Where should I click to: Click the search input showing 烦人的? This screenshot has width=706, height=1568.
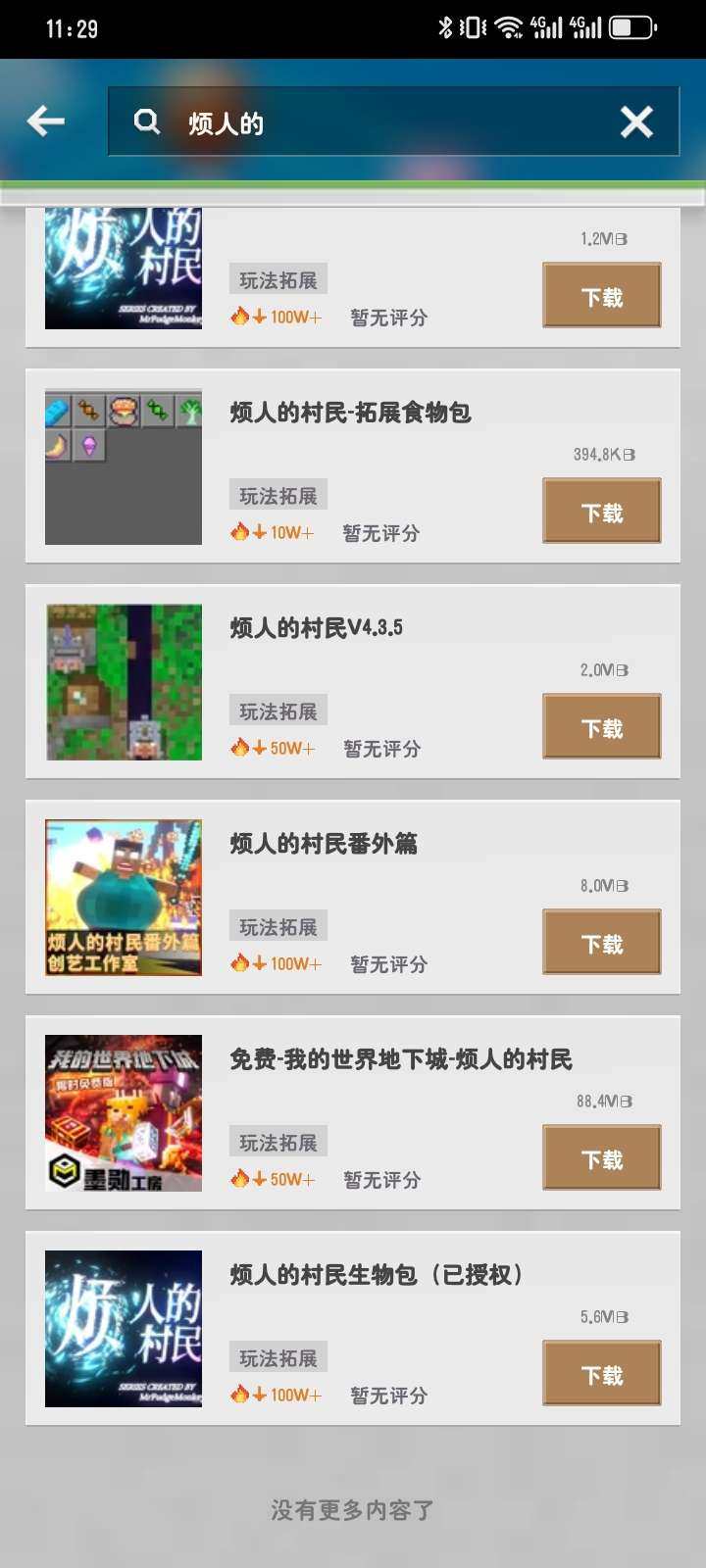pos(343,121)
